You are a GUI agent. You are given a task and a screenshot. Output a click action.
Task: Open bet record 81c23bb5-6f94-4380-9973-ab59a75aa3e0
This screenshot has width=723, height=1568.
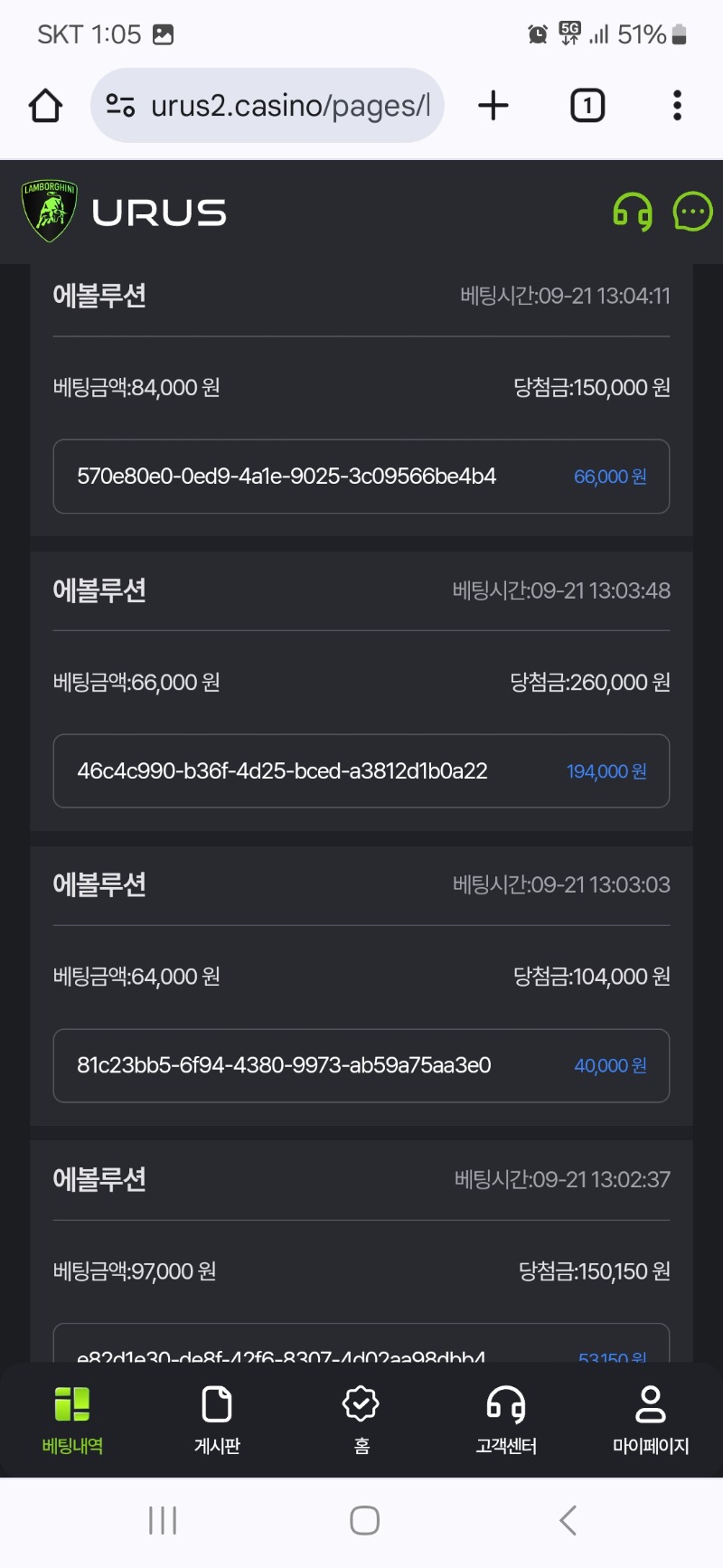pos(361,1065)
